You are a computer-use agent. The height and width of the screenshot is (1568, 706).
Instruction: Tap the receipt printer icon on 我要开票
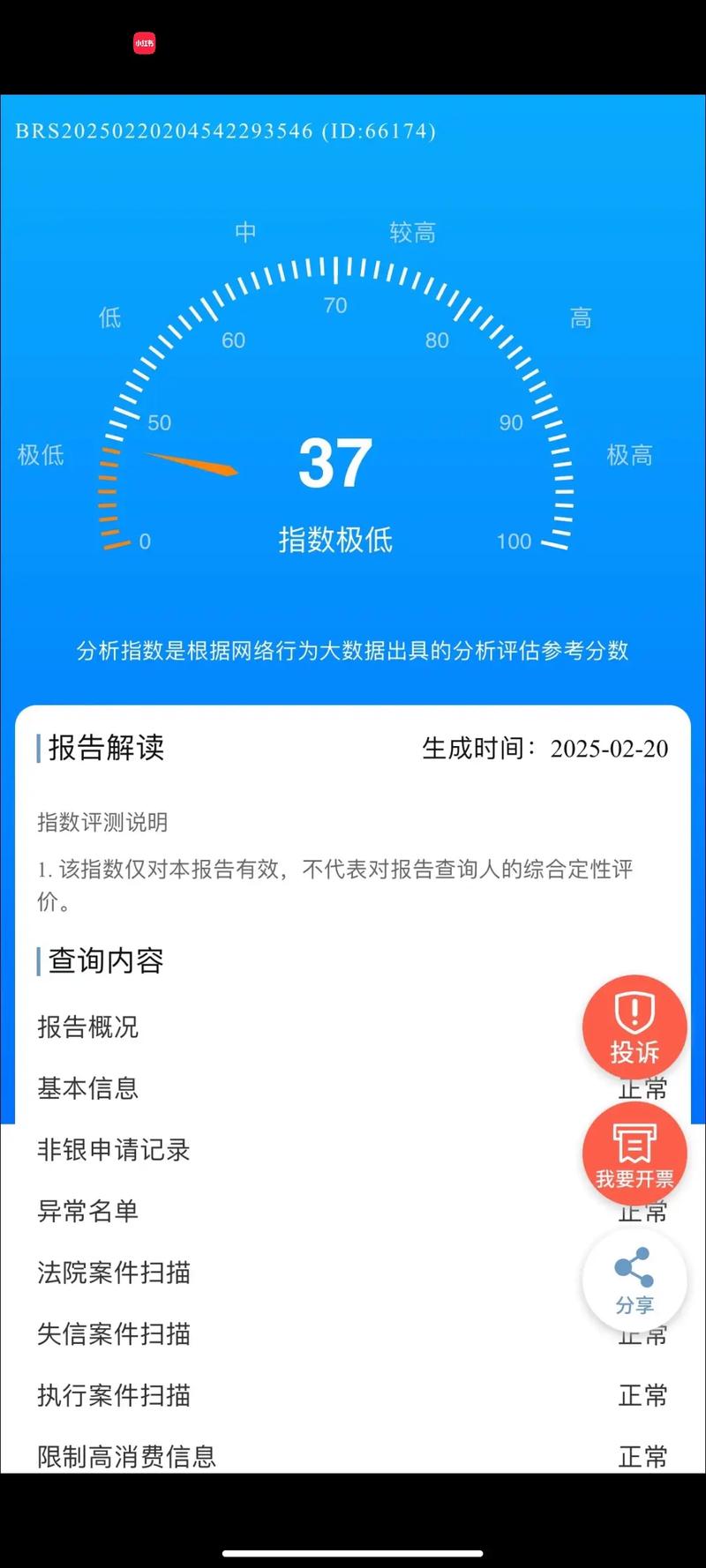point(635,1142)
